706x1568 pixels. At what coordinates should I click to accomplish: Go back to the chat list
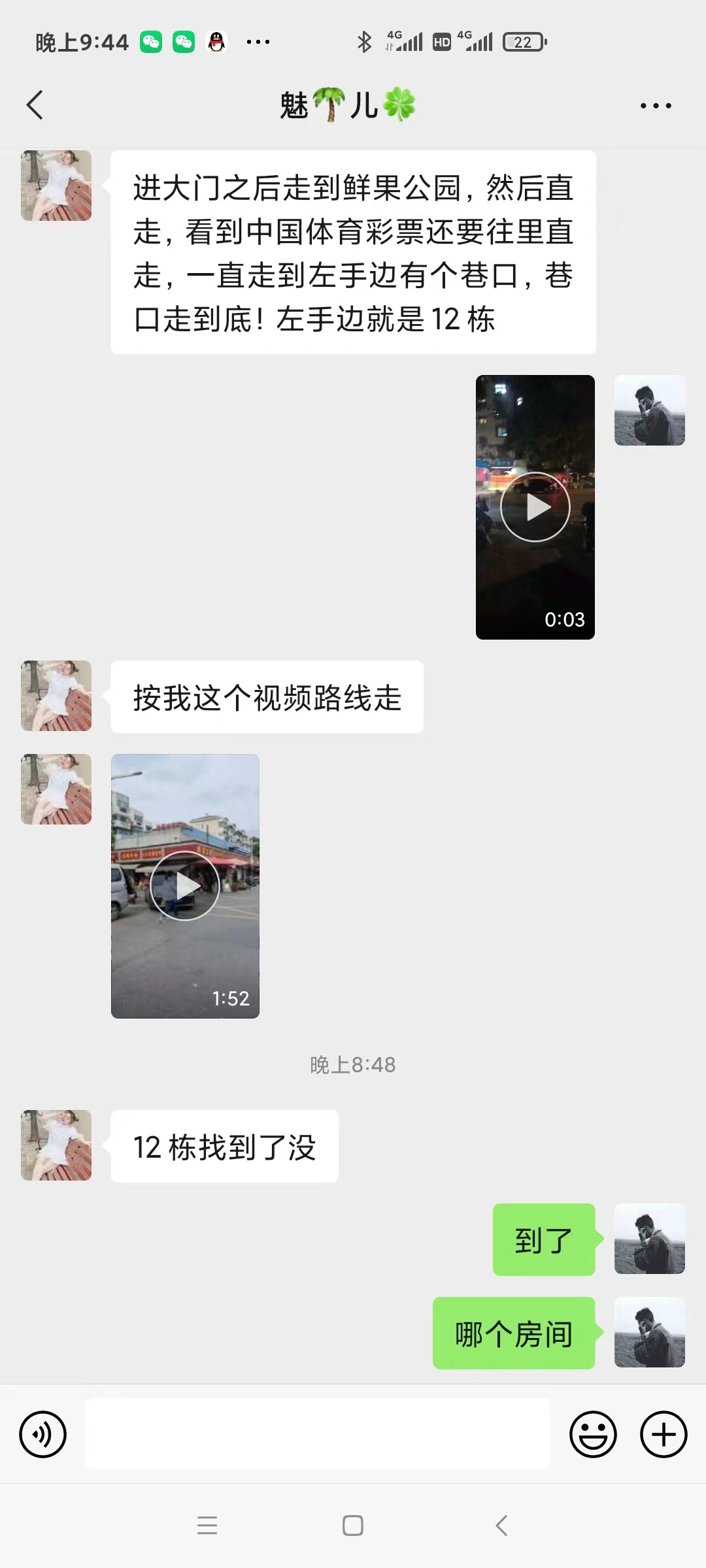pyautogui.click(x=35, y=105)
